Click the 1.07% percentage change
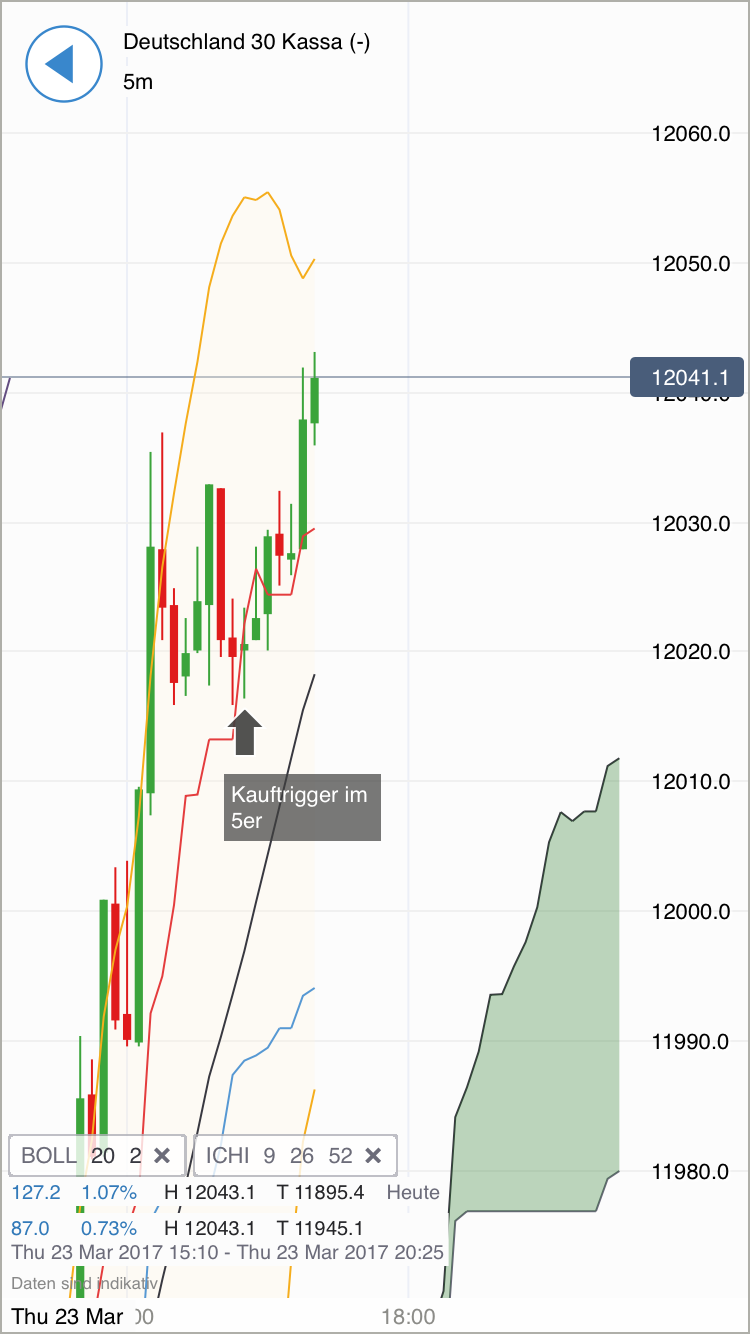750x1334 pixels. pos(111,1192)
